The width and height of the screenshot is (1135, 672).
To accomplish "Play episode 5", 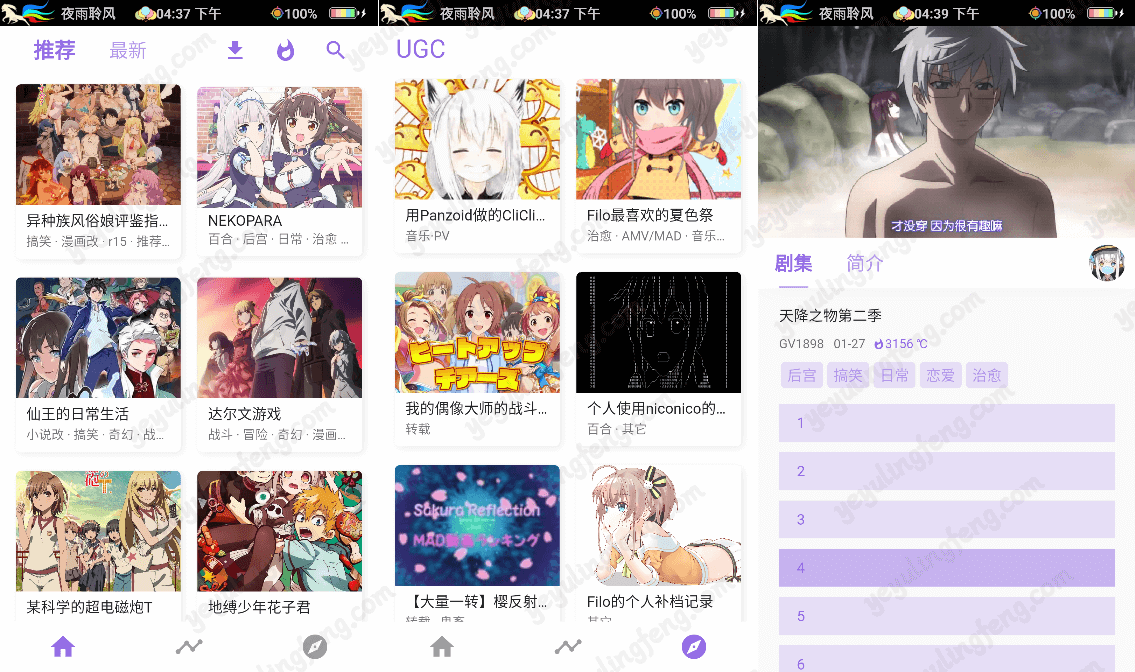I will coord(946,616).
